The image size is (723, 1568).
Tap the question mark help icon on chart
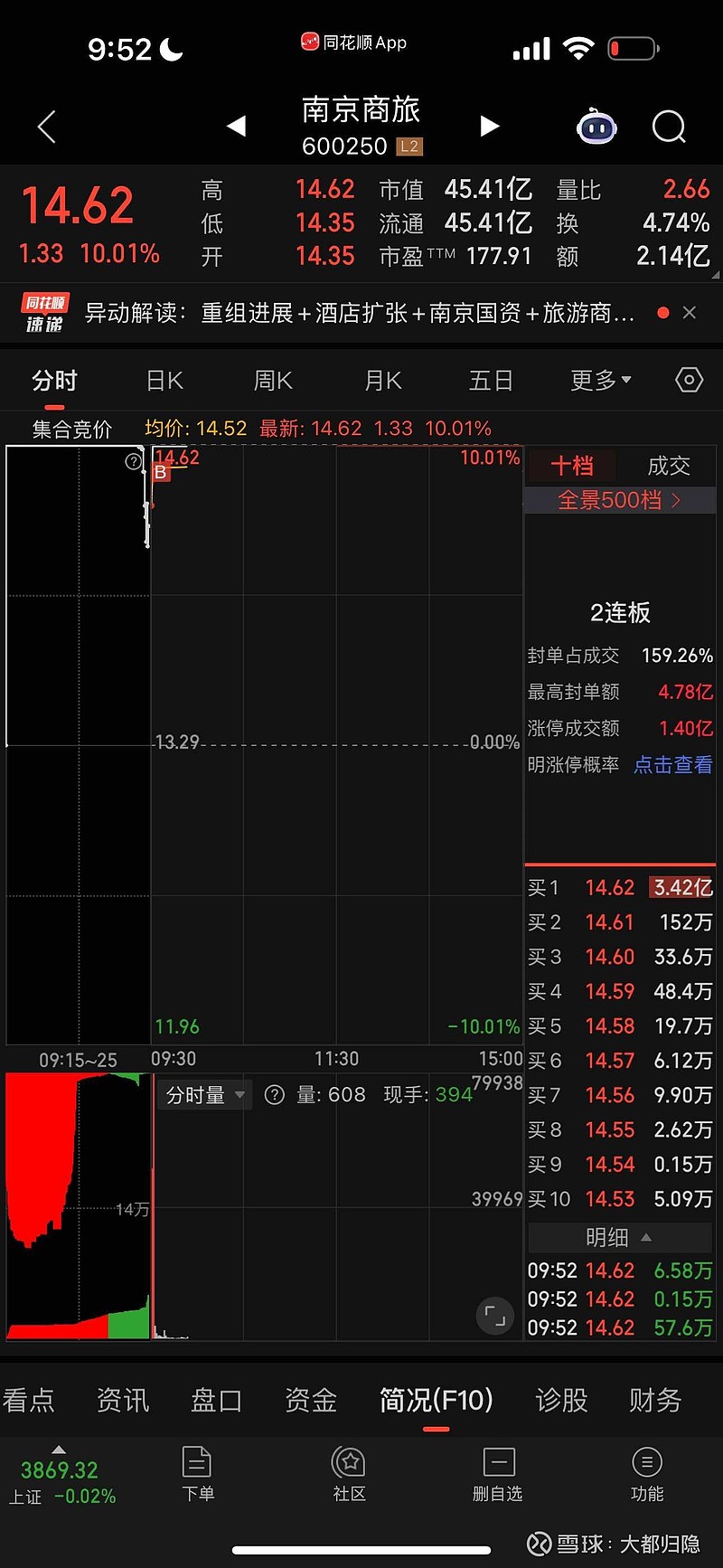coord(134,461)
